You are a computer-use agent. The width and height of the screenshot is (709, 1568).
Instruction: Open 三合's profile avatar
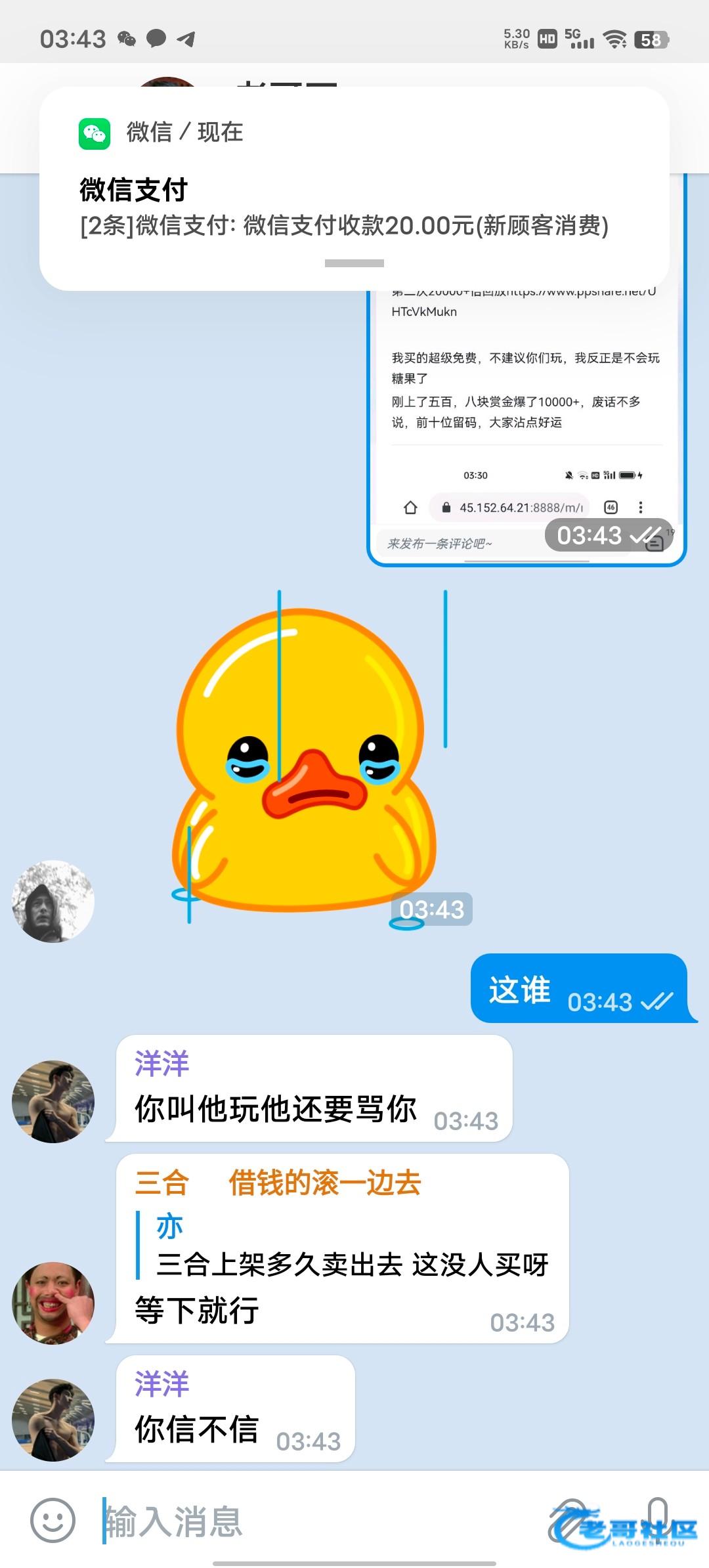[x=53, y=1303]
